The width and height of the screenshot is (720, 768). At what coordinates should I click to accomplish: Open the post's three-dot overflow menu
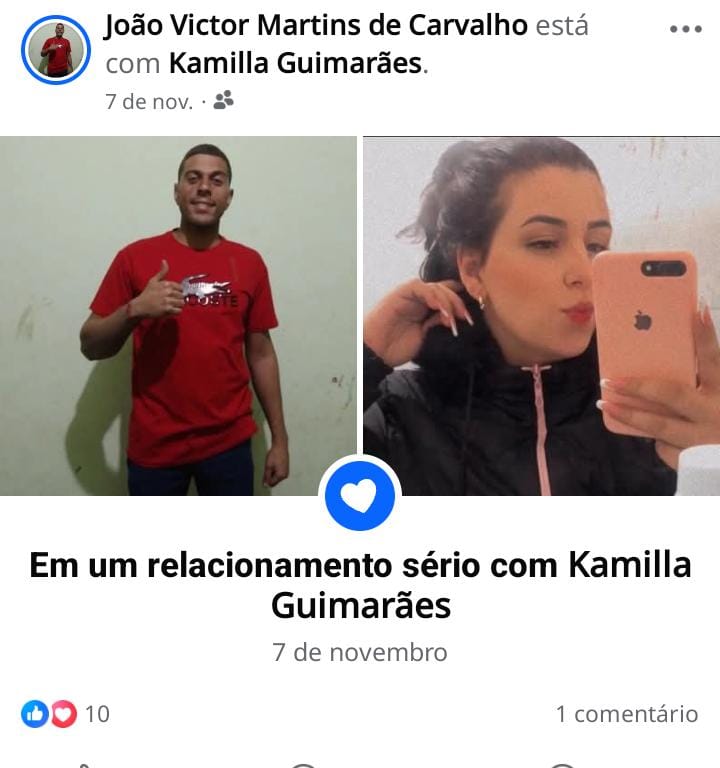tap(685, 29)
